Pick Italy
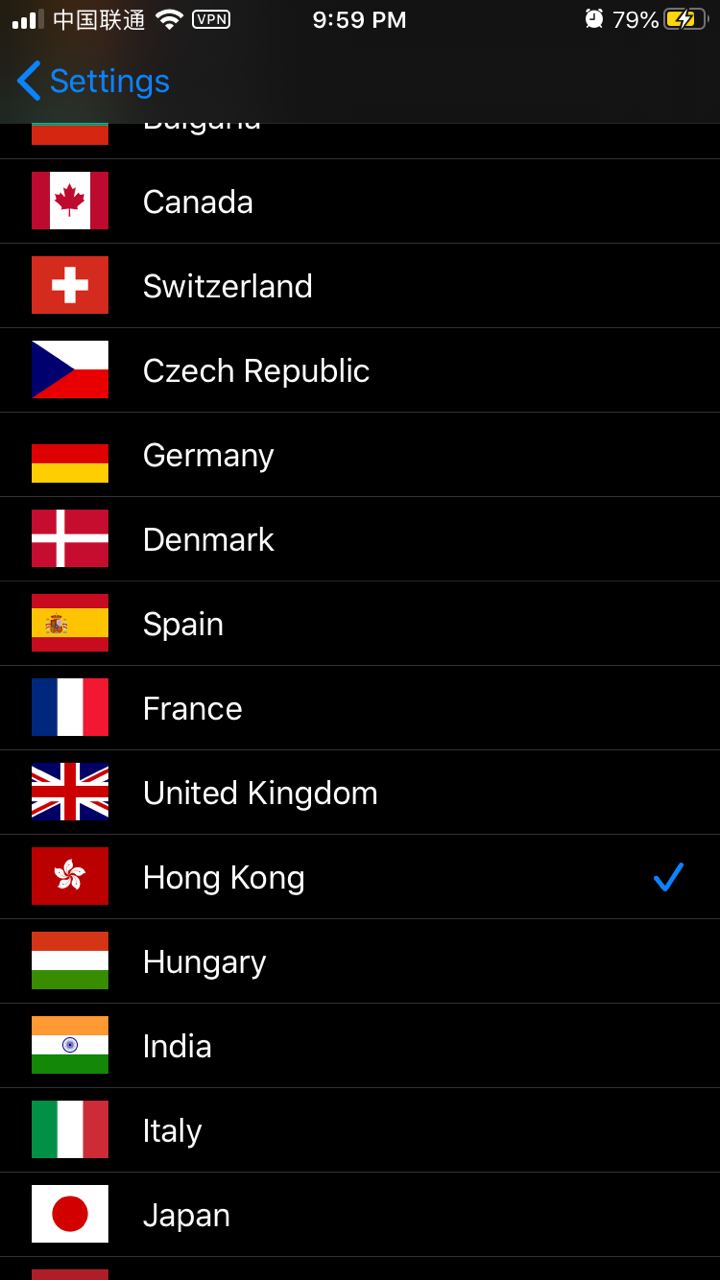This screenshot has height=1280, width=720. (360, 1131)
